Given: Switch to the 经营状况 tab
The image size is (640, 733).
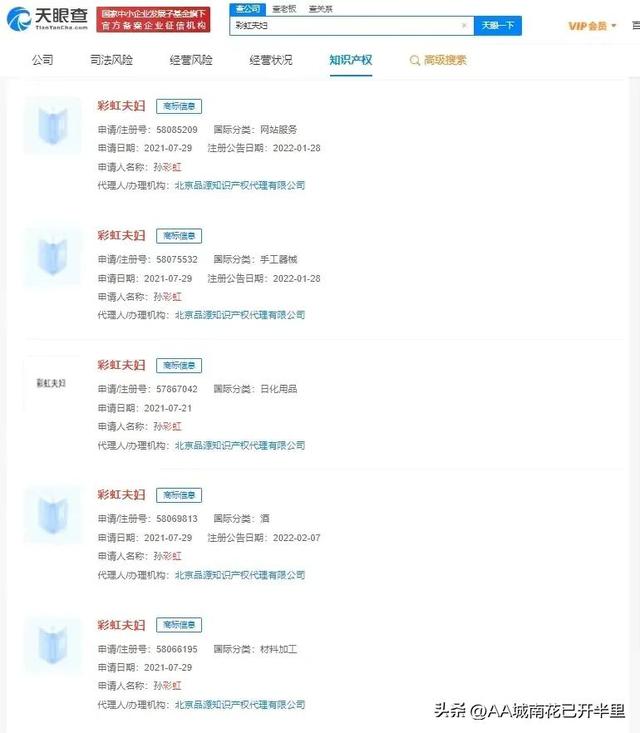Looking at the screenshot, I should (271, 60).
